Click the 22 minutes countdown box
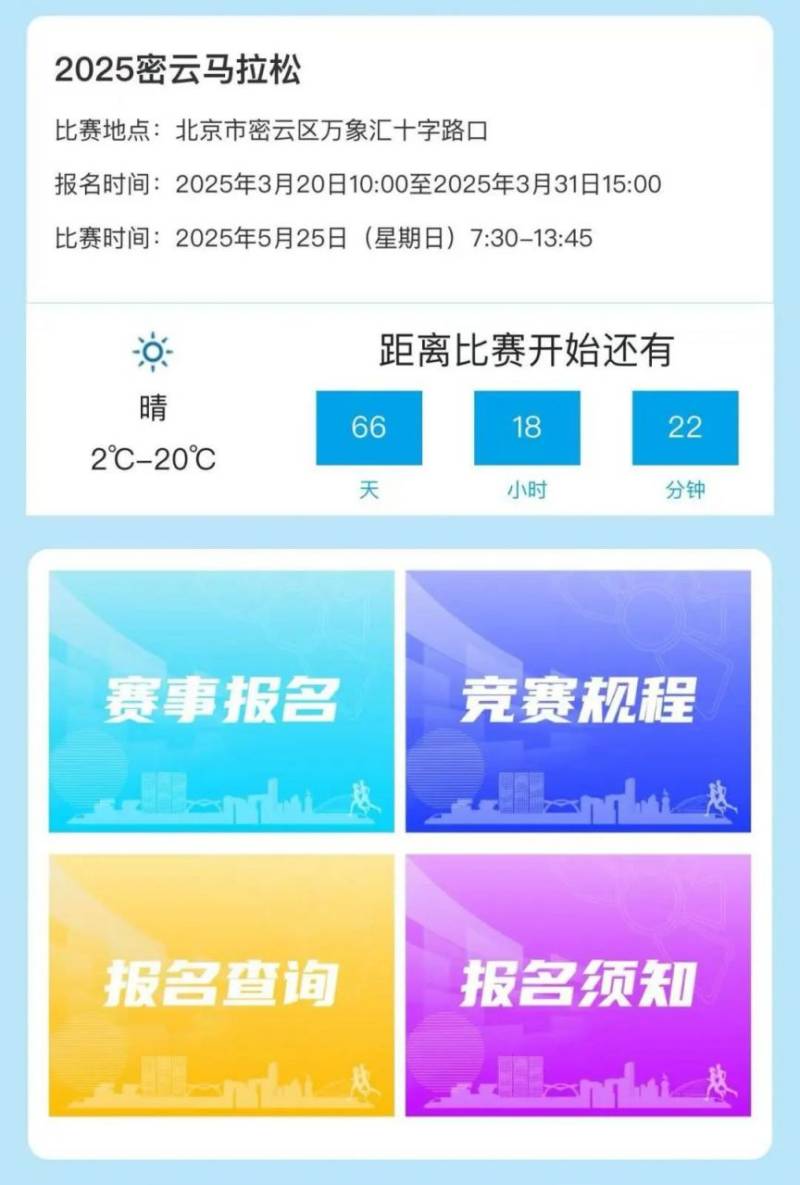The image size is (800, 1185). pyautogui.click(x=683, y=426)
